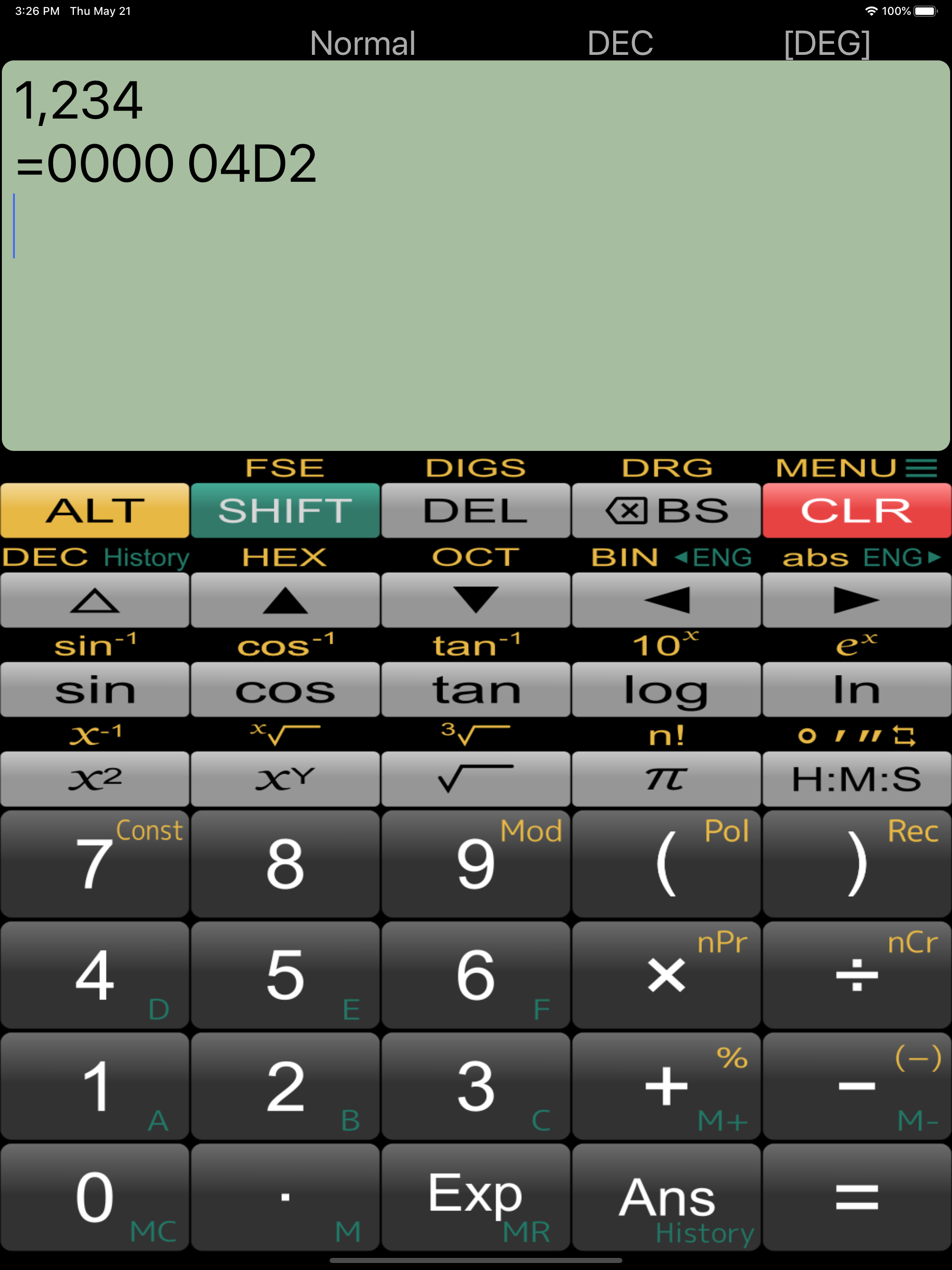
Task: Toggle the ALT modifier key
Action: tap(95, 510)
